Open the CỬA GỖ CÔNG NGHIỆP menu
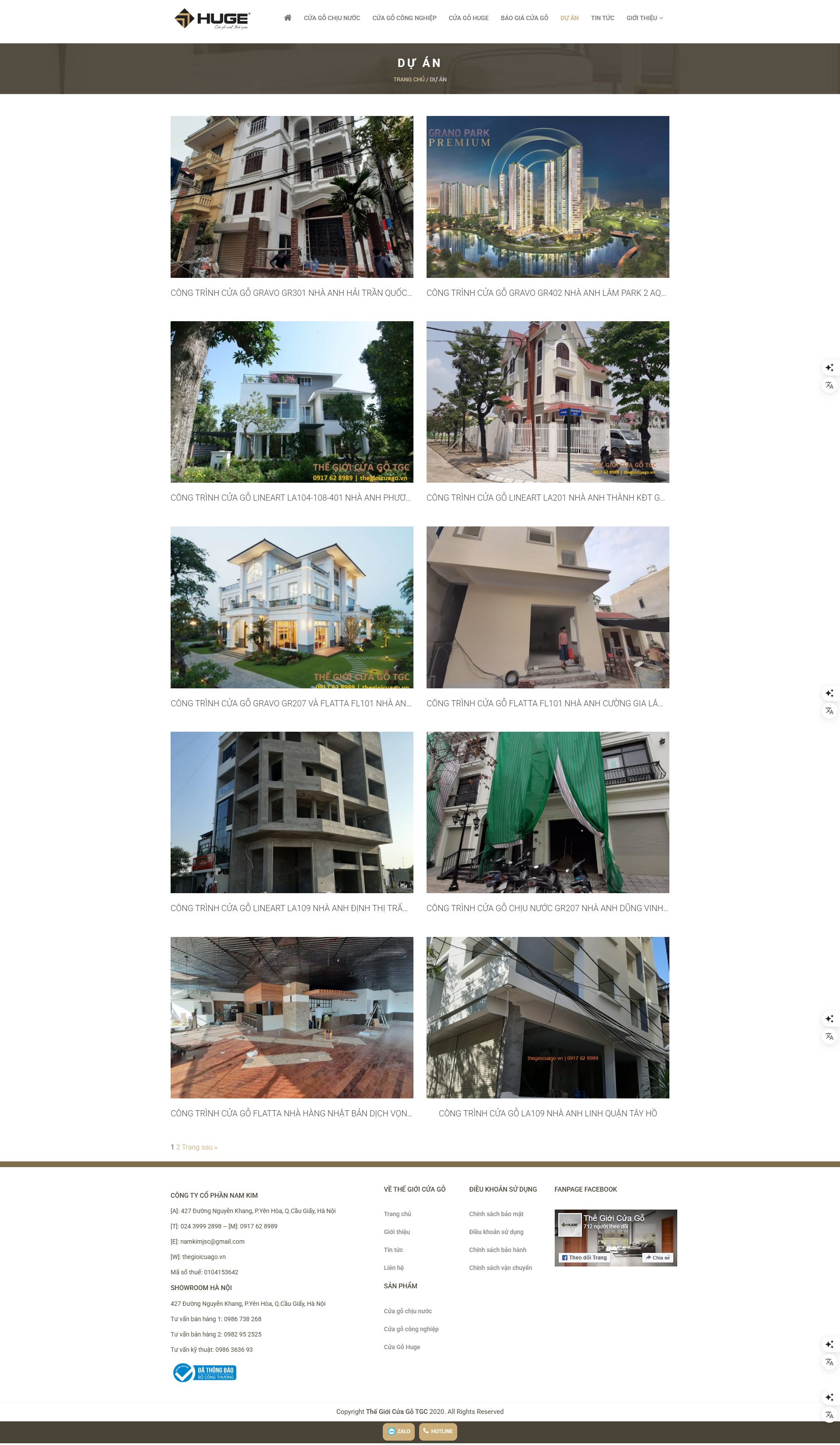Image resolution: width=840 pixels, height=1445 pixels. 404,18
